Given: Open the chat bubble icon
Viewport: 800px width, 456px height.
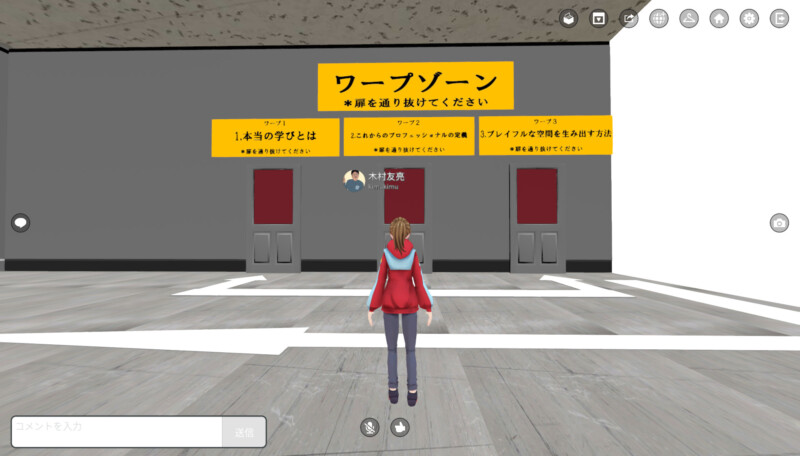Looking at the screenshot, I should [20, 223].
